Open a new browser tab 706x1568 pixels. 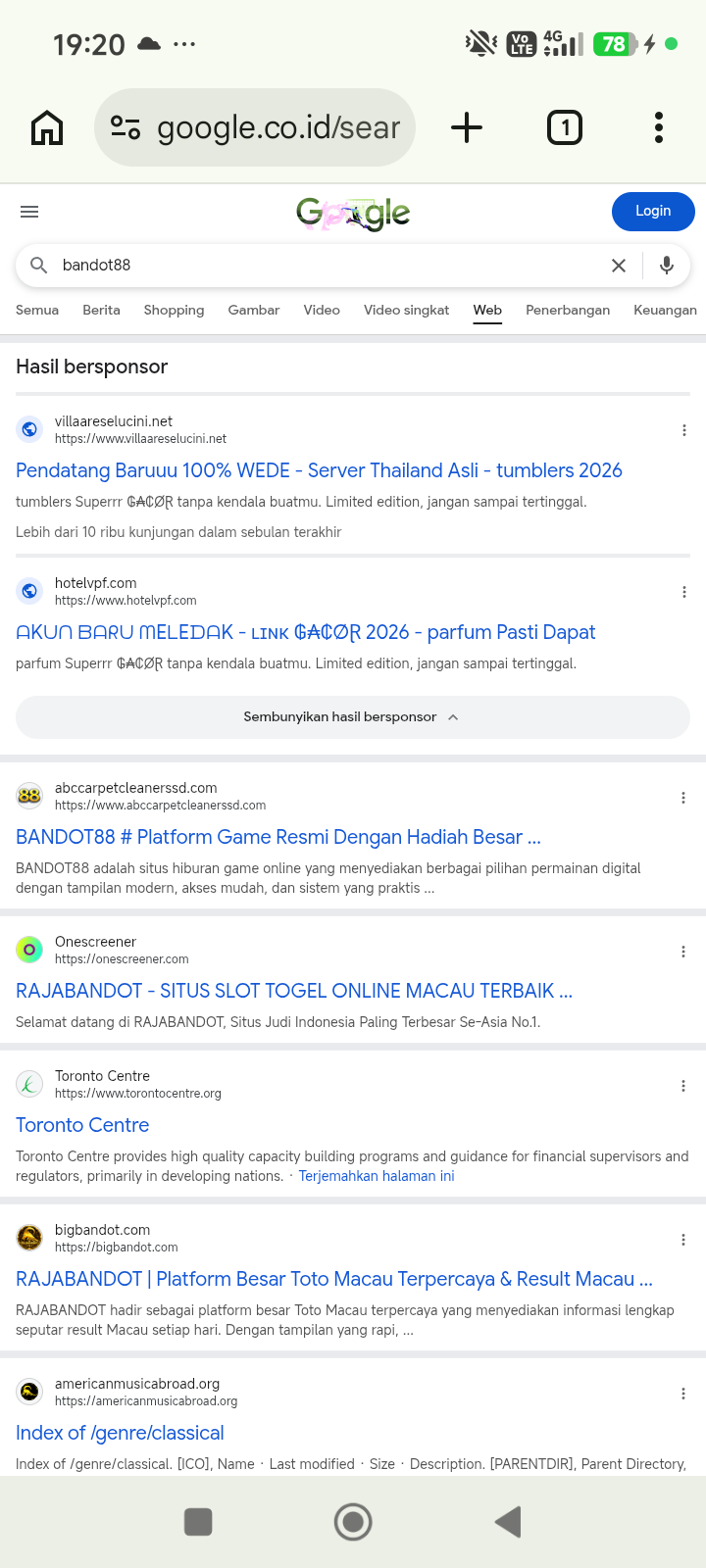pyautogui.click(x=467, y=127)
